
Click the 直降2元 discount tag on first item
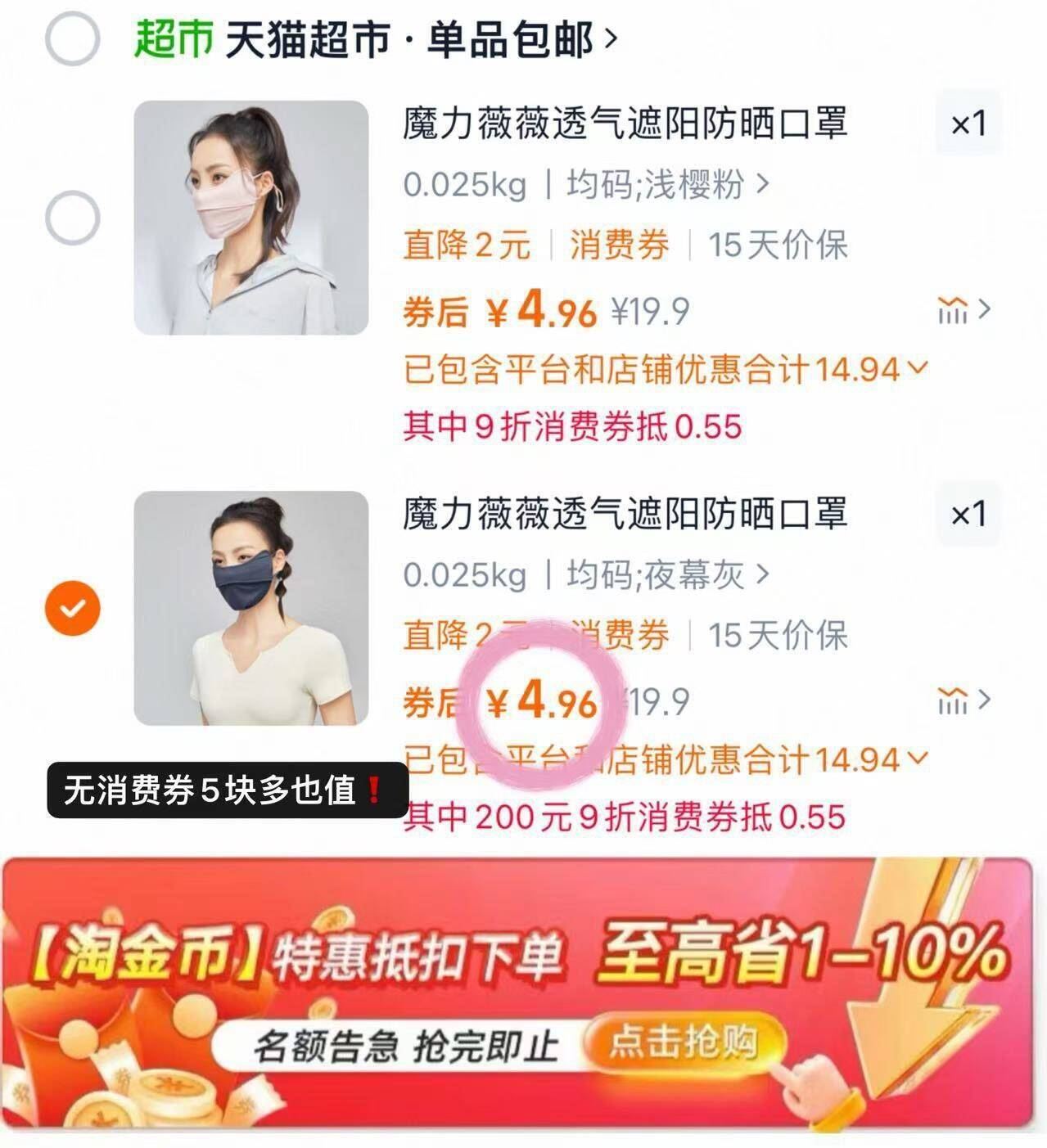(467, 246)
